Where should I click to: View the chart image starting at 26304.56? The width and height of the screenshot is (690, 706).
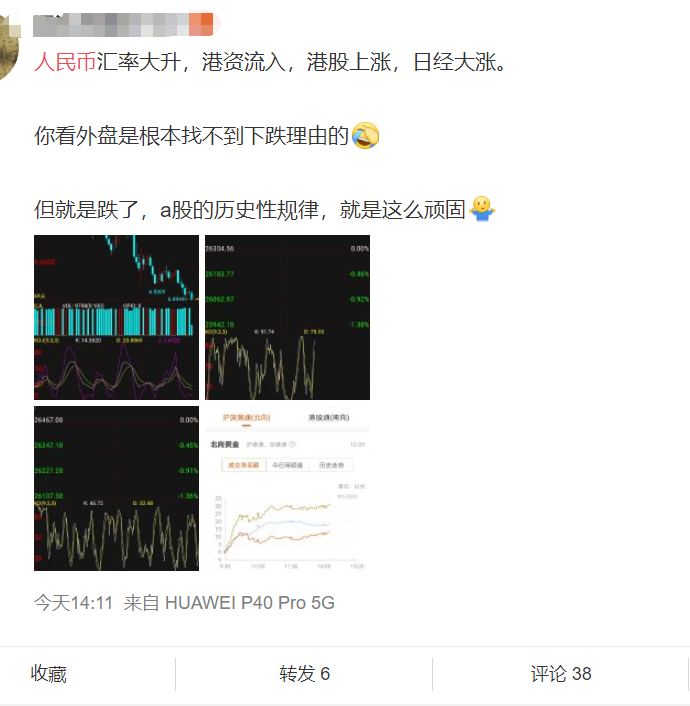[x=287, y=317]
